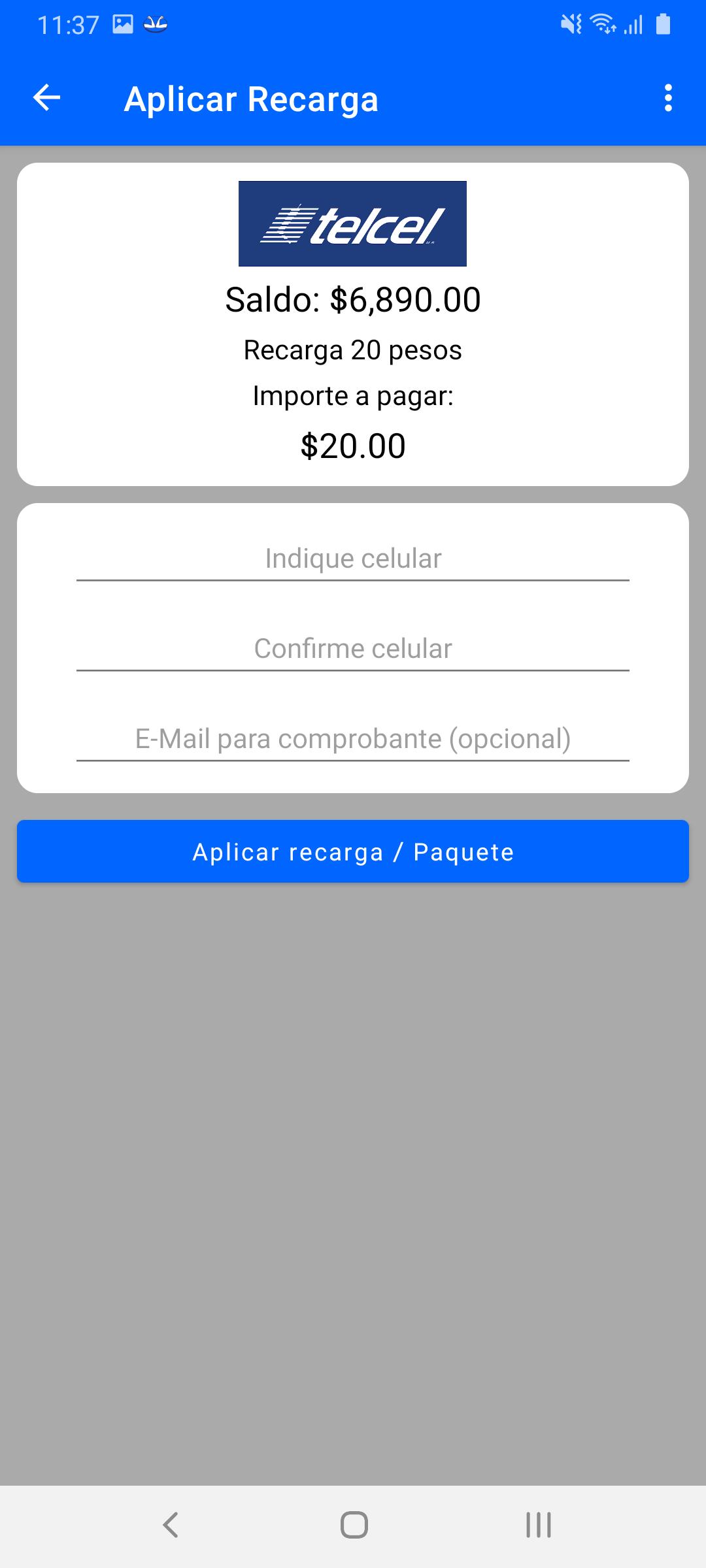Open the recent apps view
The width and height of the screenshot is (706, 1568).
click(x=539, y=1526)
